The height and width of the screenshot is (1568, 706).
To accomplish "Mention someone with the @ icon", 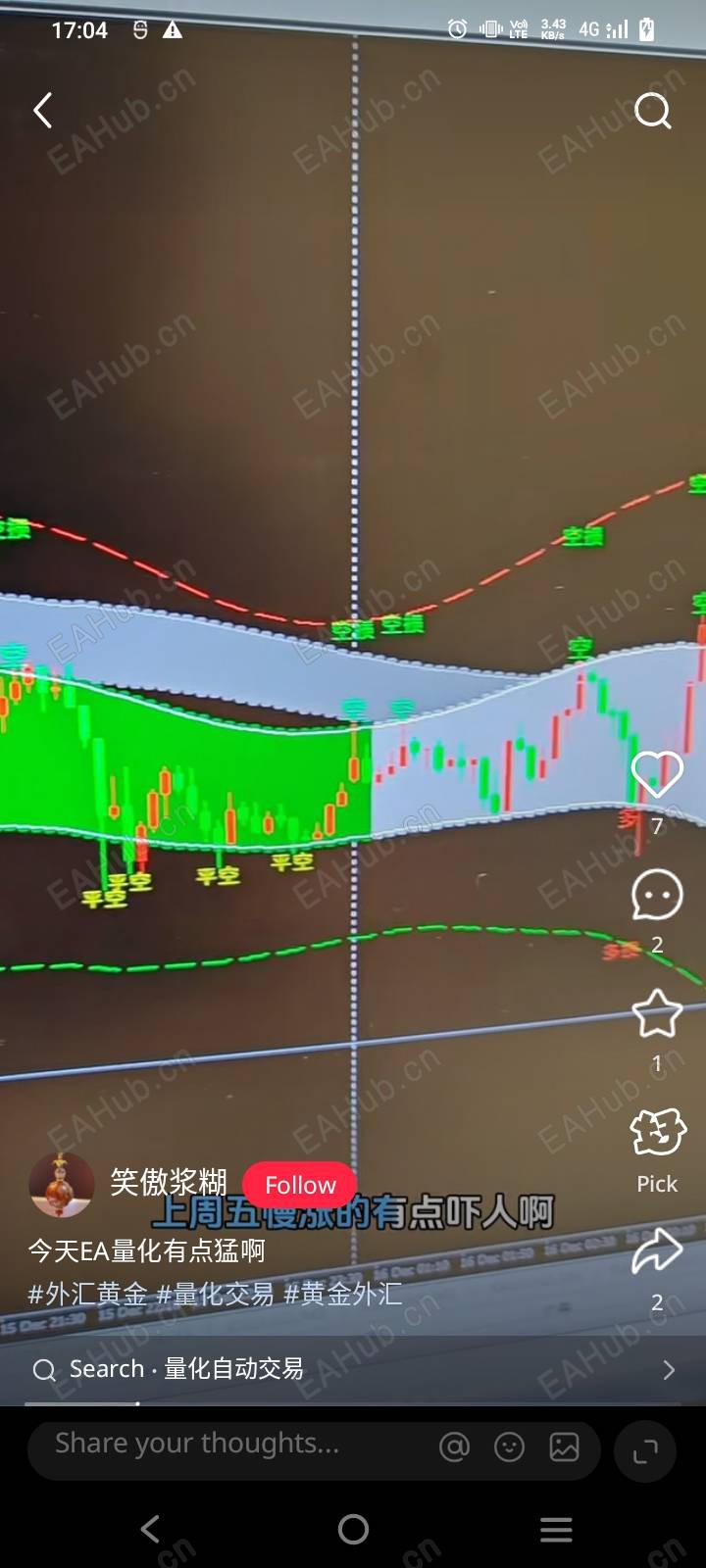I will [x=454, y=1447].
